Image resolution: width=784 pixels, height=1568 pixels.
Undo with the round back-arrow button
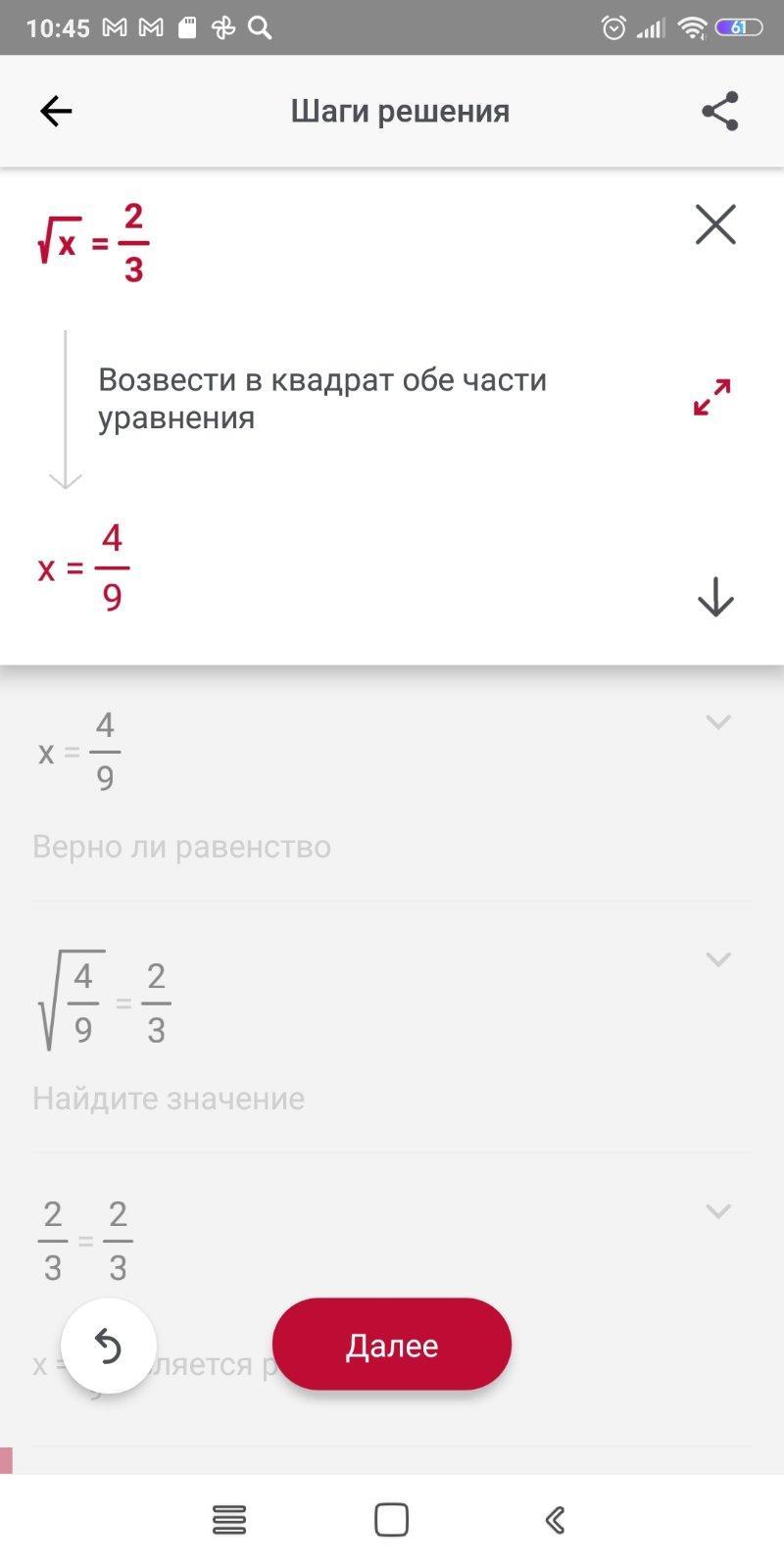point(108,1347)
